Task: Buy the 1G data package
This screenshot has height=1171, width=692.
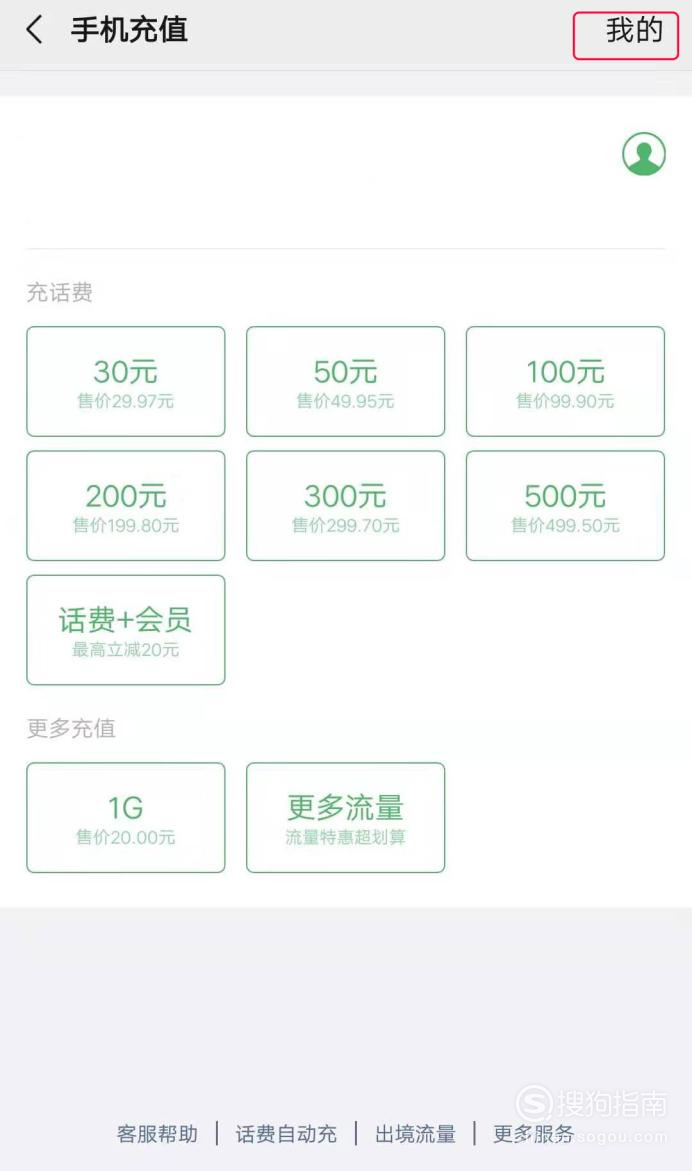Action: click(125, 818)
